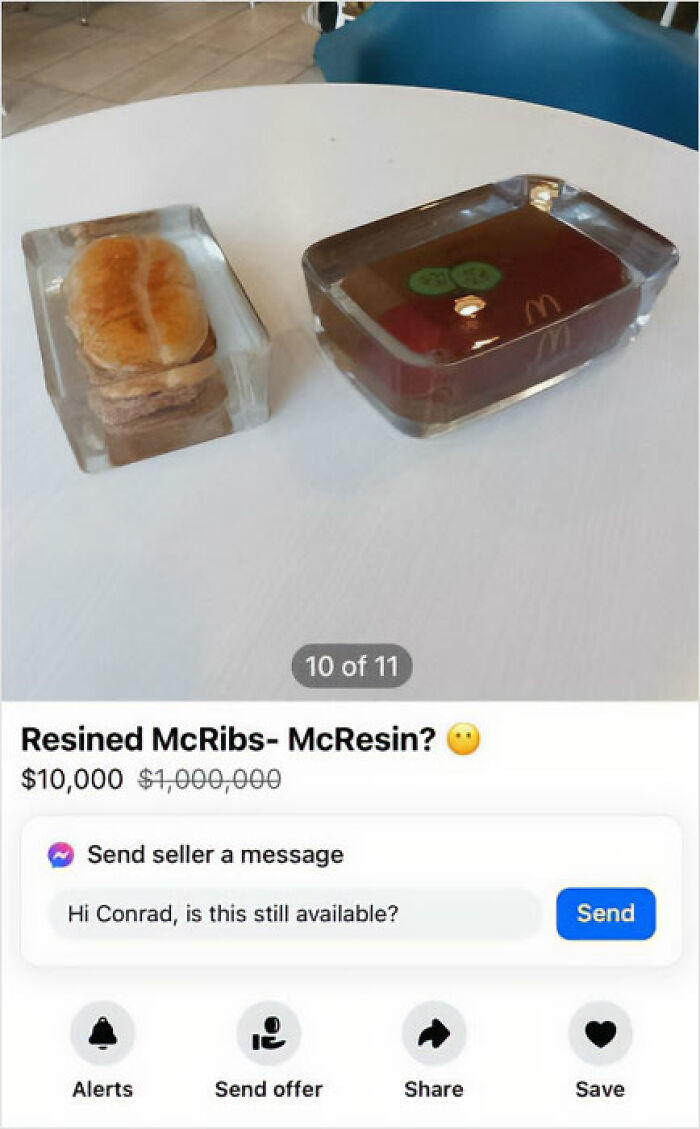Turn on alerts for this listing
The image size is (700, 1129).
coord(102,1034)
